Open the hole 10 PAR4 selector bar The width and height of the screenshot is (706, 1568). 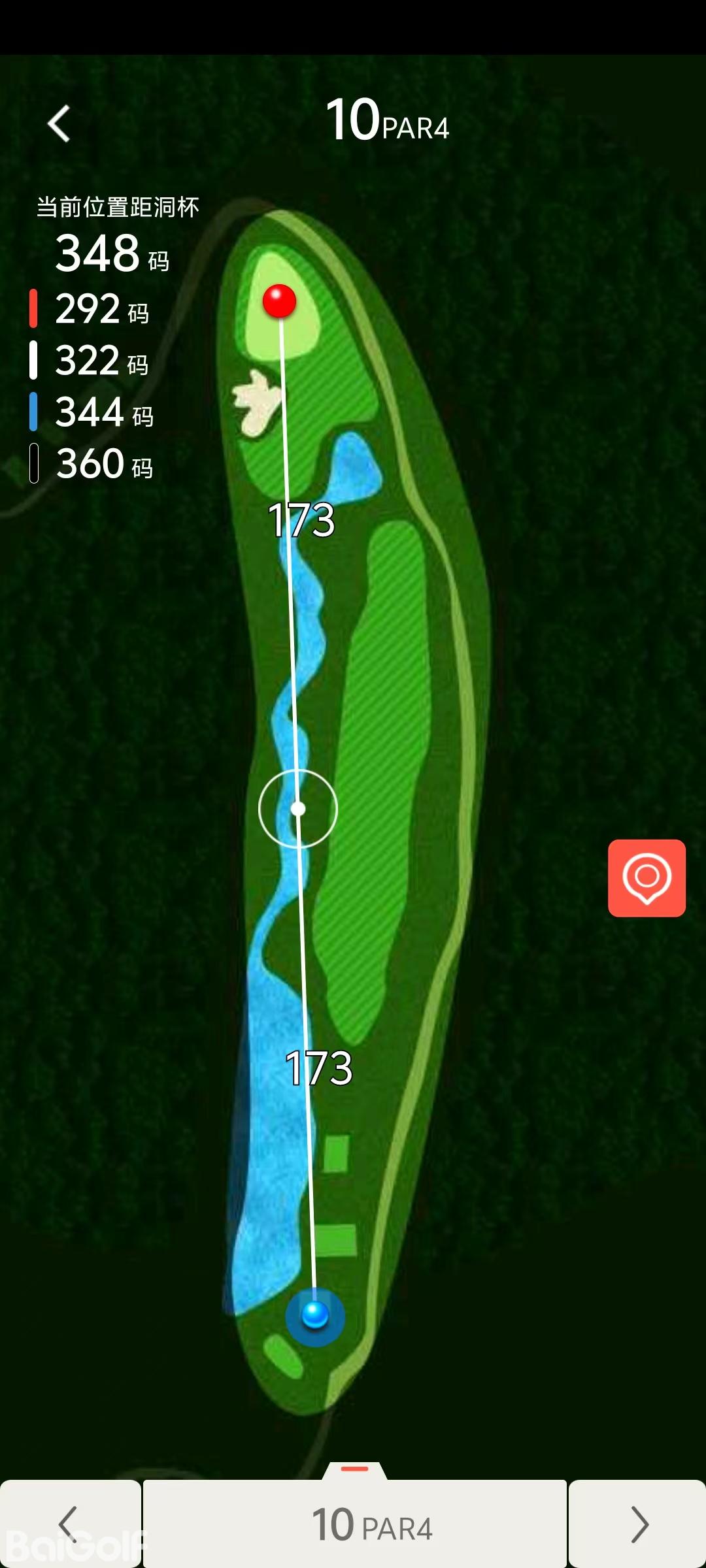coord(355,1524)
